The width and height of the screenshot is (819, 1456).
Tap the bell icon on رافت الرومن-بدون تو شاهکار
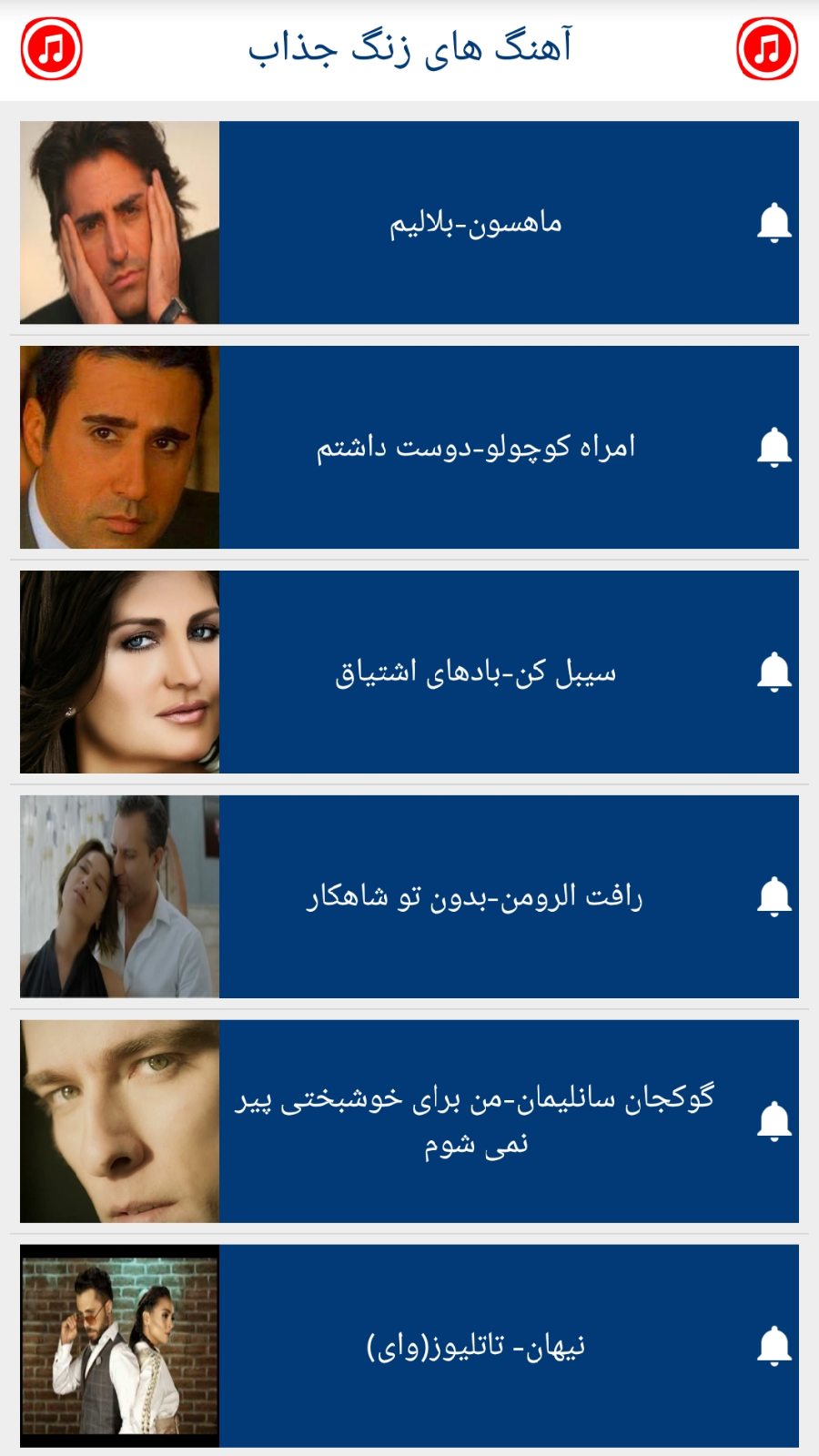tap(774, 896)
